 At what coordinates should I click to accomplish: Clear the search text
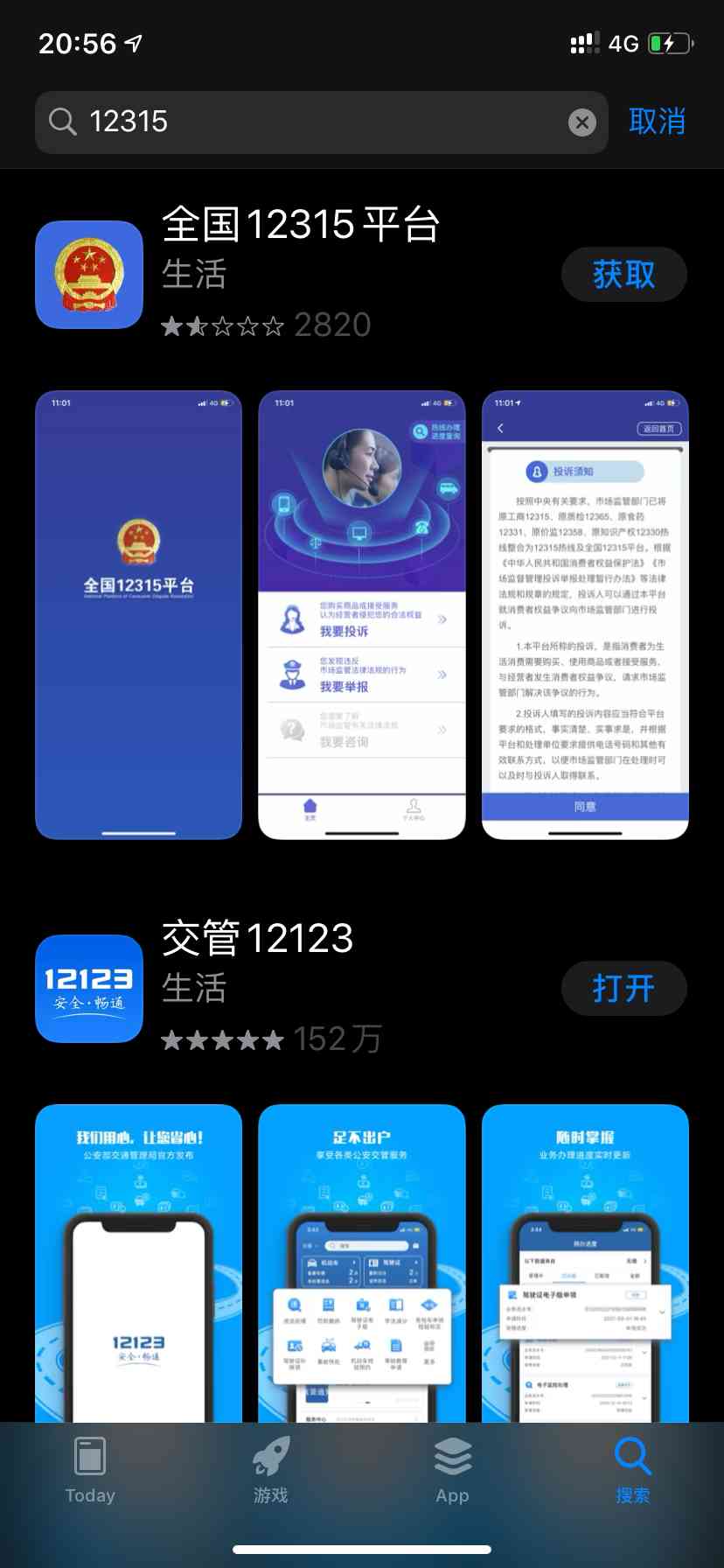pos(582,122)
